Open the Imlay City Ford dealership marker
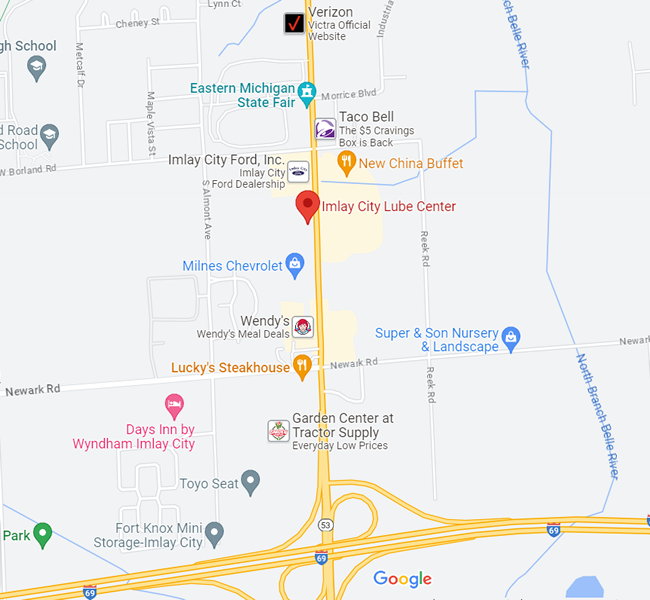 tap(298, 171)
